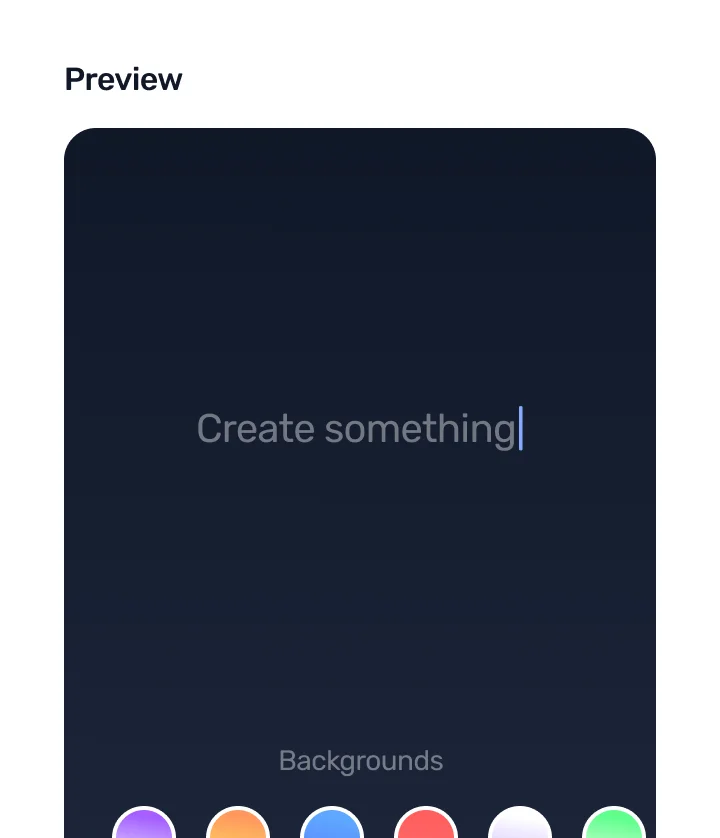Select the white background swatch
The width and height of the screenshot is (720, 838).
tap(520, 826)
